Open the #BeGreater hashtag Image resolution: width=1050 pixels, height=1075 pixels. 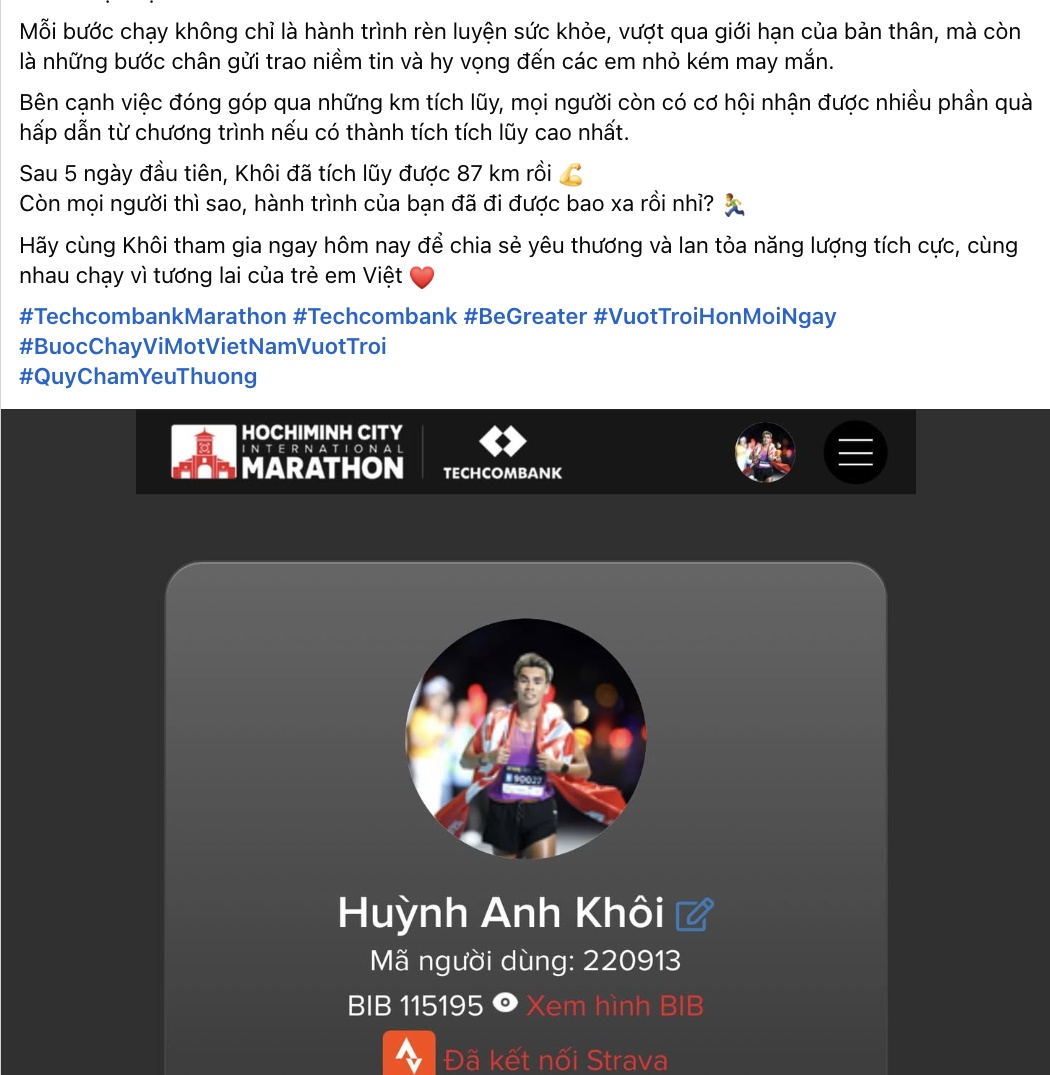pyautogui.click(x=525, y=317)
